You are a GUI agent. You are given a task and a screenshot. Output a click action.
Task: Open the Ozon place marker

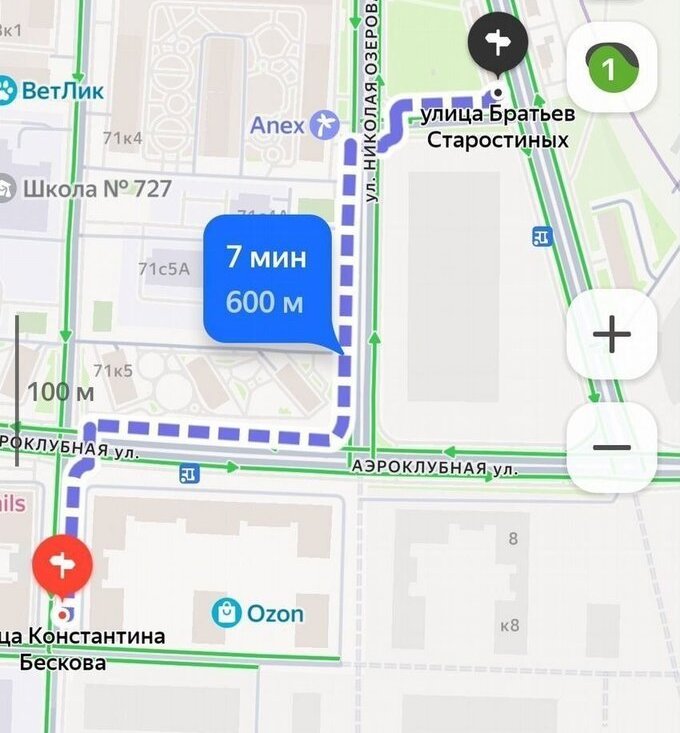coord(228,612)
